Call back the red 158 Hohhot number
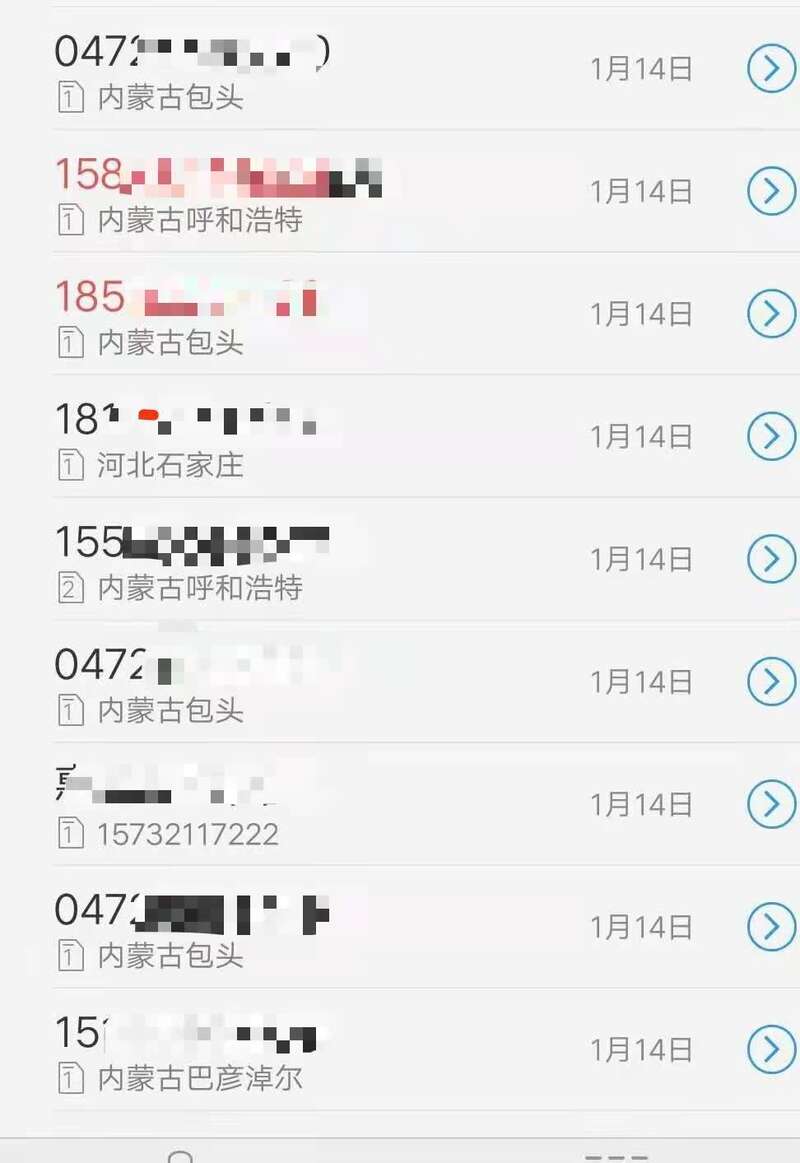The width and height of the screenshot is (800, 1163). pos(300,192)
